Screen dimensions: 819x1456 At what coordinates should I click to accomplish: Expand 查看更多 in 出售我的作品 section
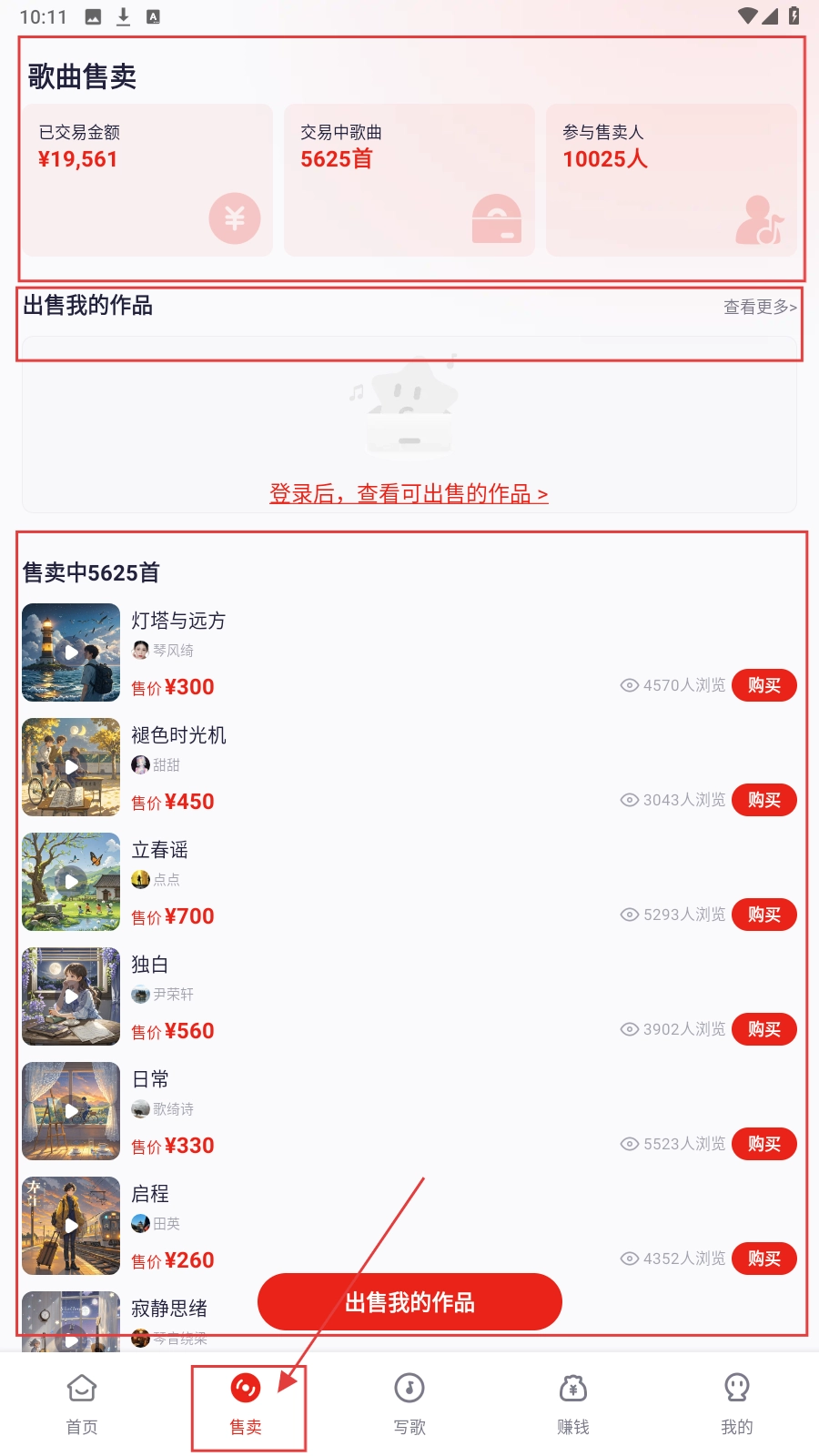click(758, 308)
